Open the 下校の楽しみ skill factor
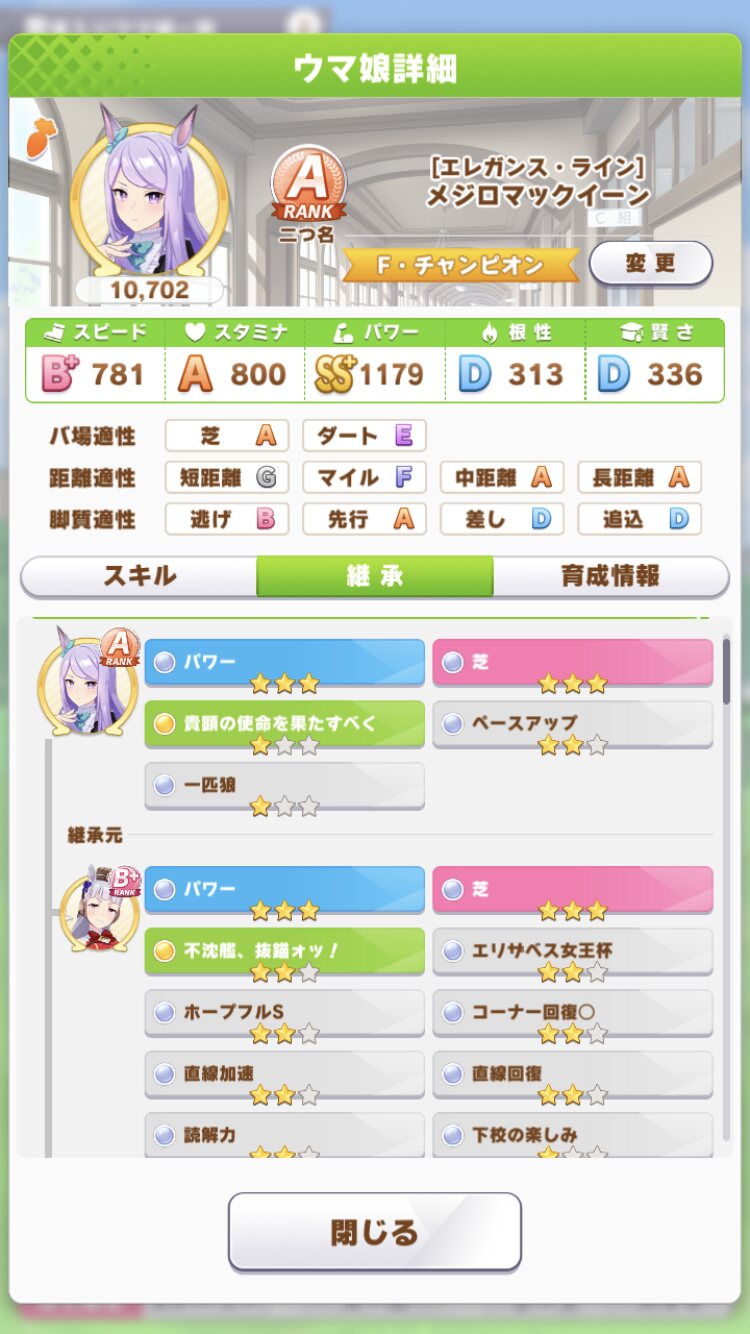 tap(573, 1136)
